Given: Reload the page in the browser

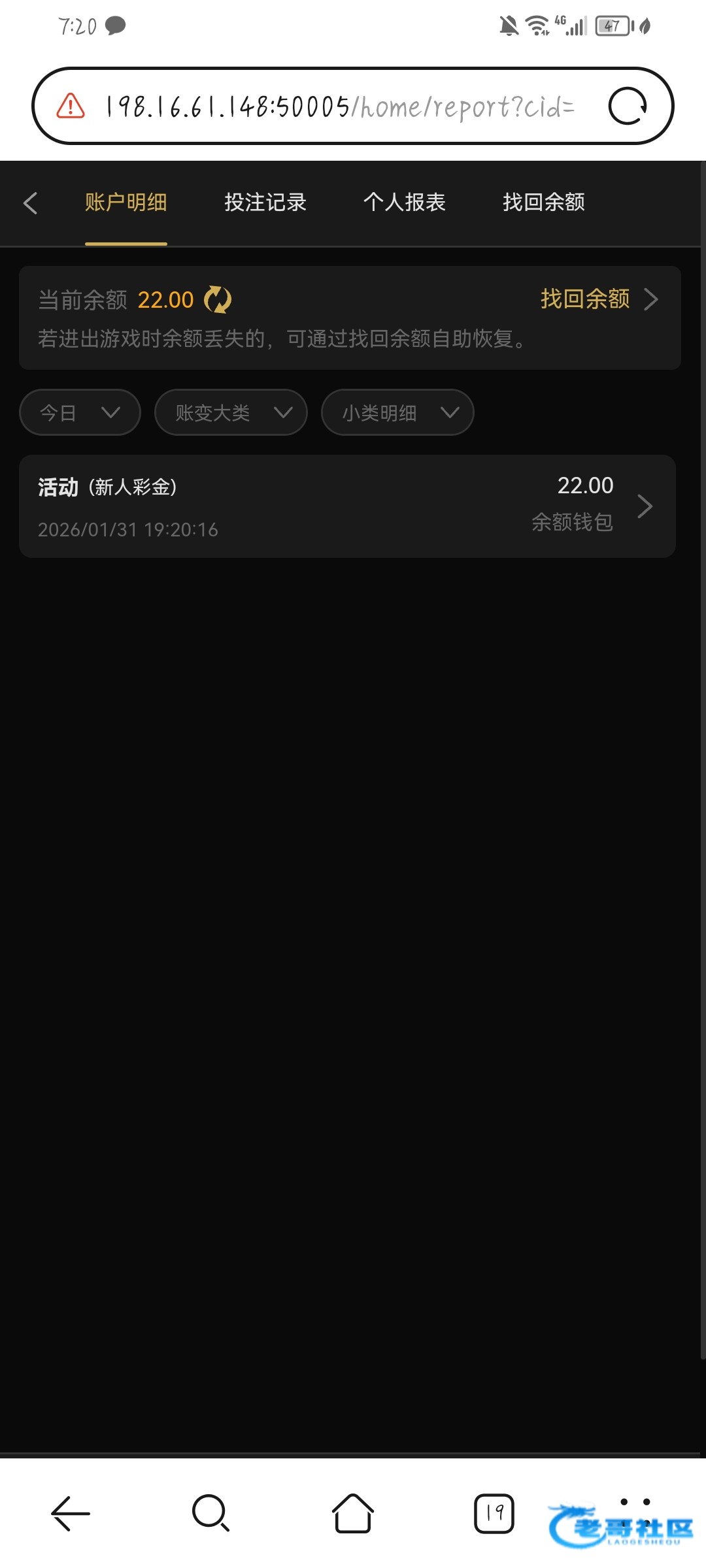Looking at the screenshot, I should (628, 106).
